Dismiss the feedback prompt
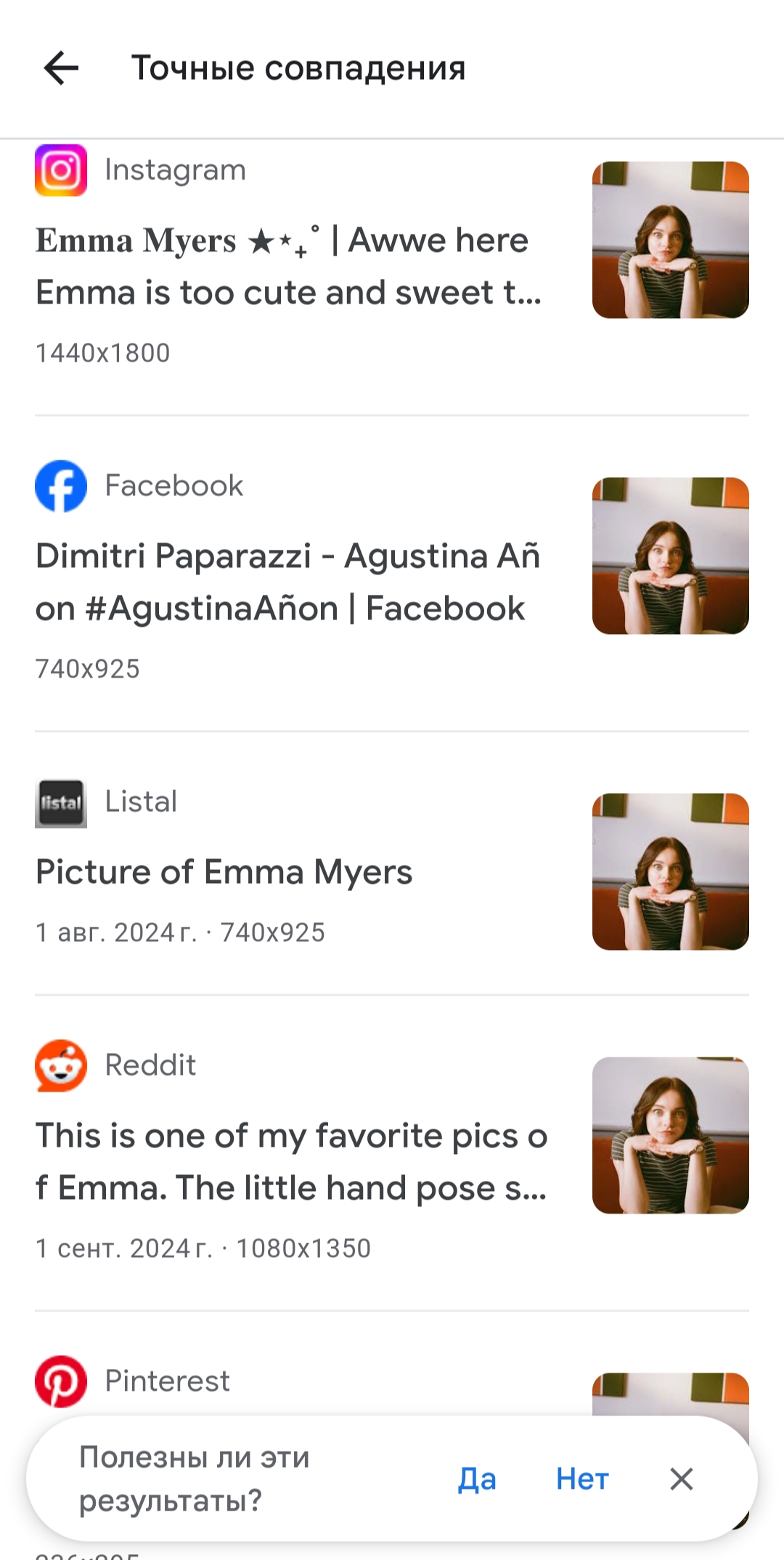 tap(682, 1479)
